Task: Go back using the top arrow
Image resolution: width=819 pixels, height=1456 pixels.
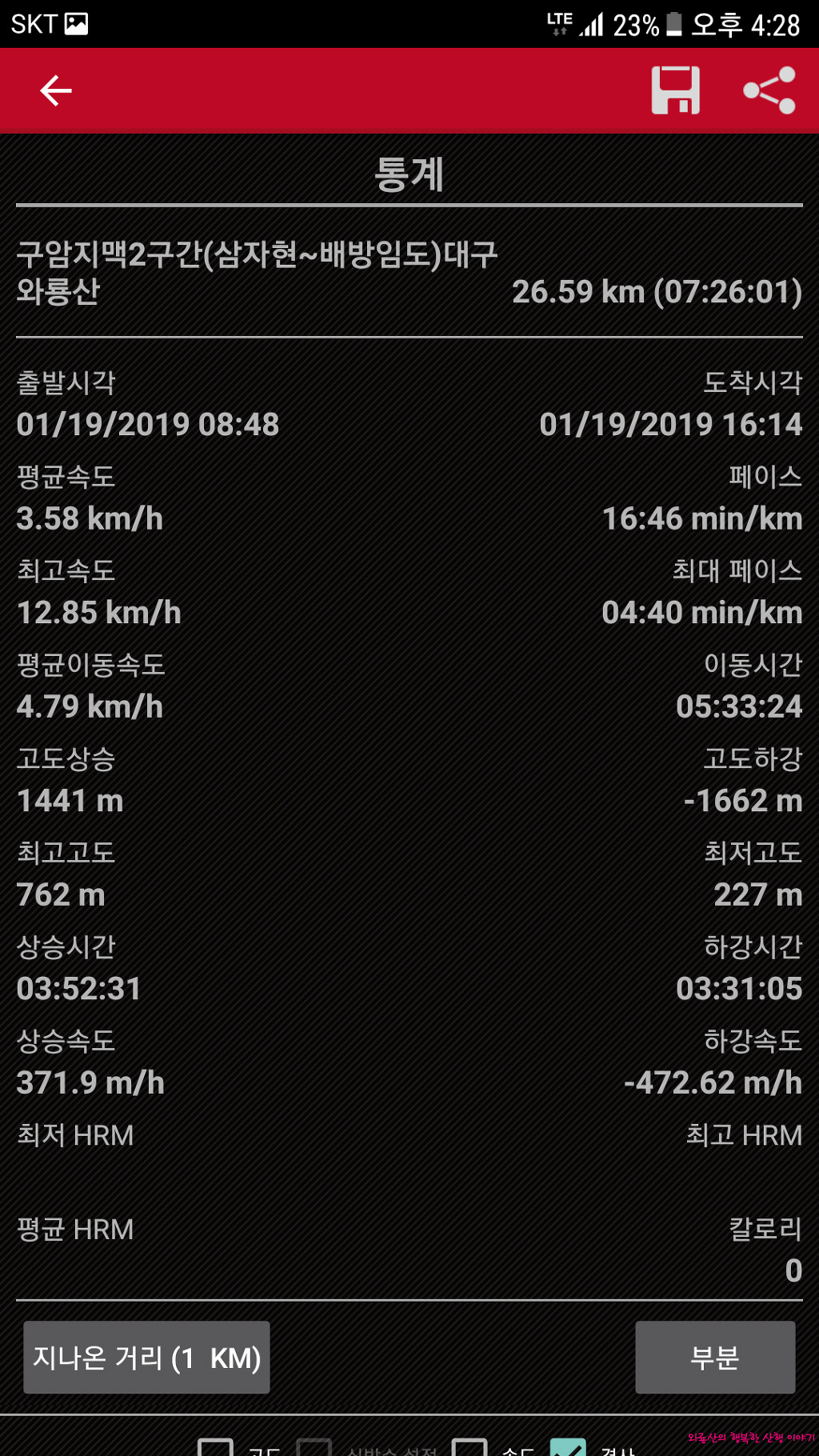Action: tap(56, 90)
